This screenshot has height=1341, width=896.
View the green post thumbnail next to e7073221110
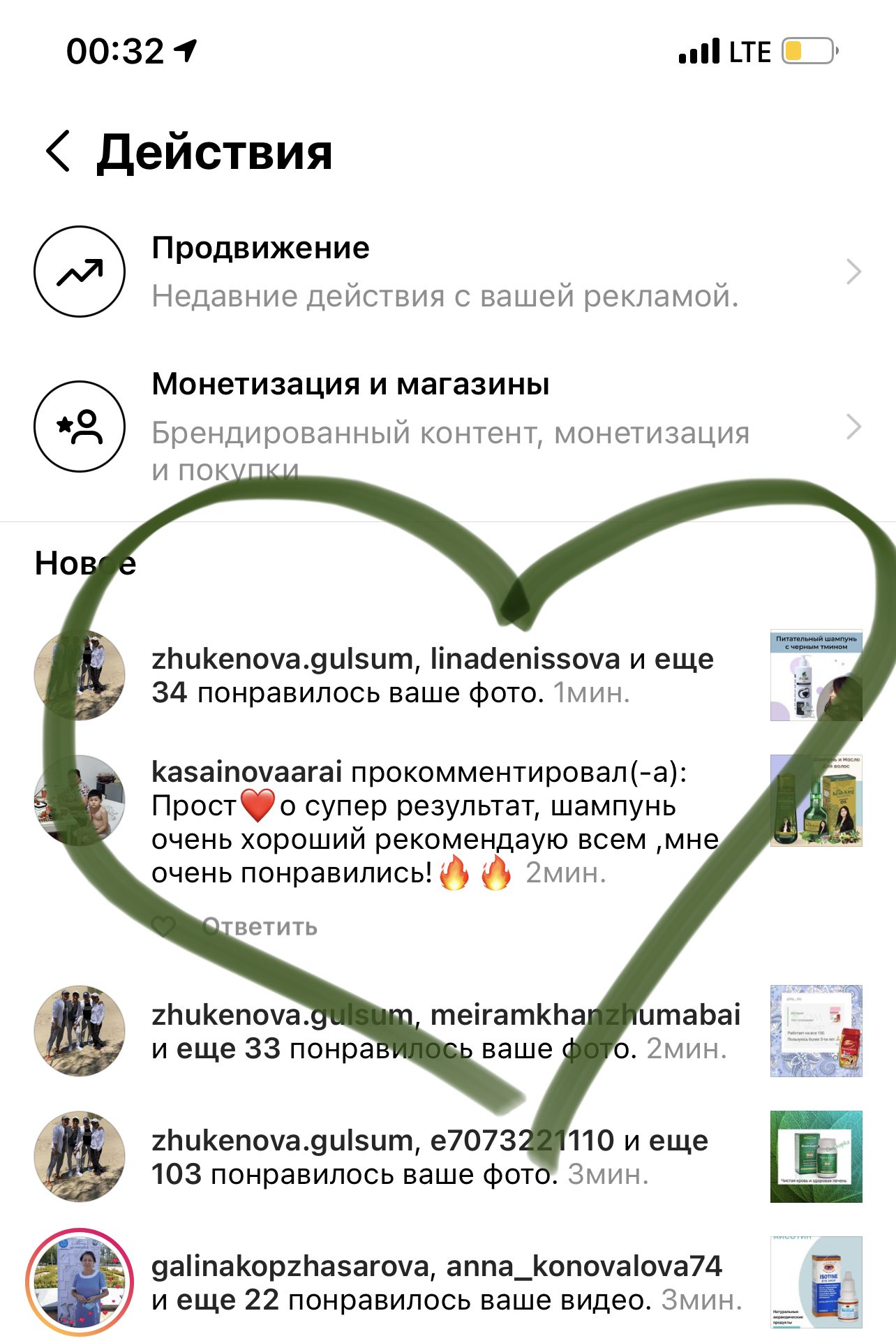[x=816, y=1157]
